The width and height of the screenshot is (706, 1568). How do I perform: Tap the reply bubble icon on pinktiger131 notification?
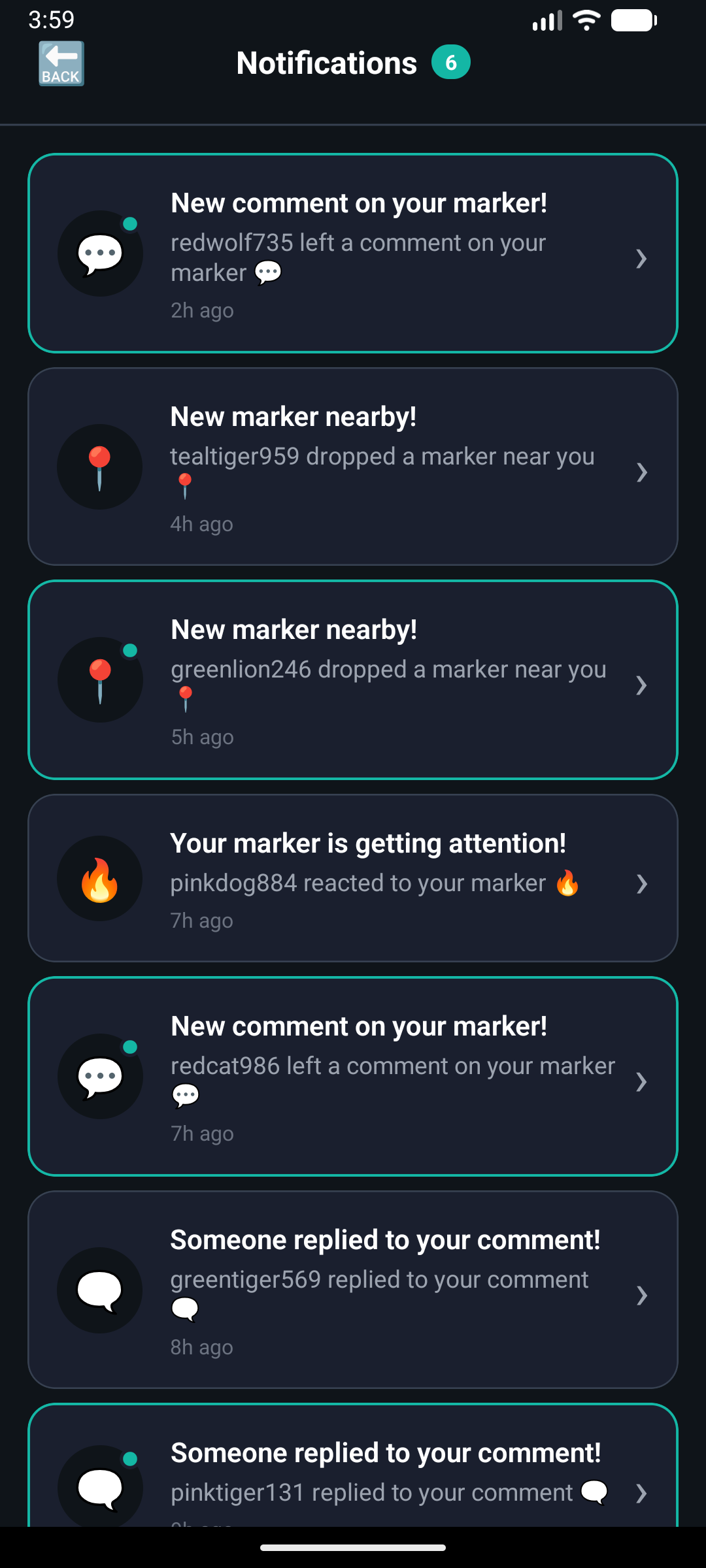click(99, 1486)
